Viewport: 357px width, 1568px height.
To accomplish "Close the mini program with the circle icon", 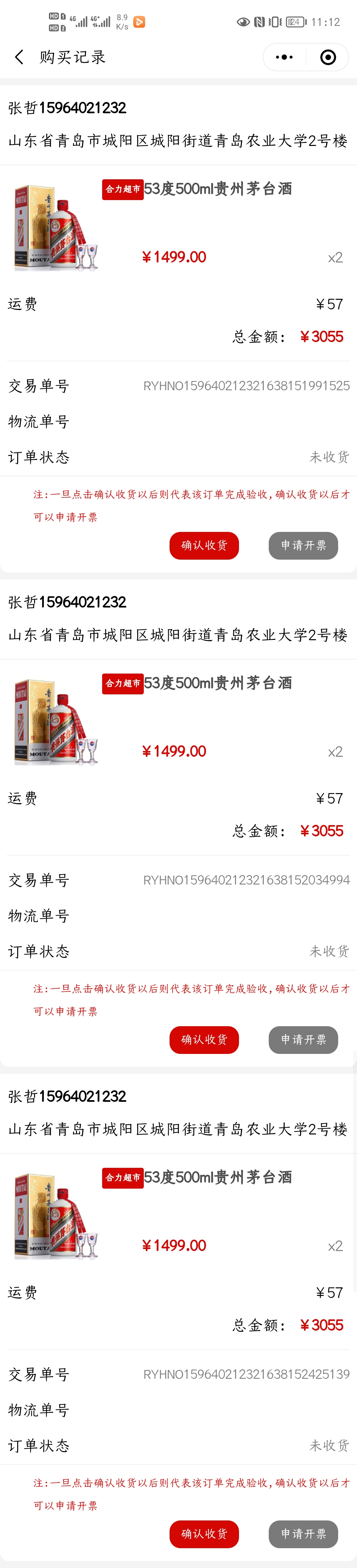I will pos(328,57).
